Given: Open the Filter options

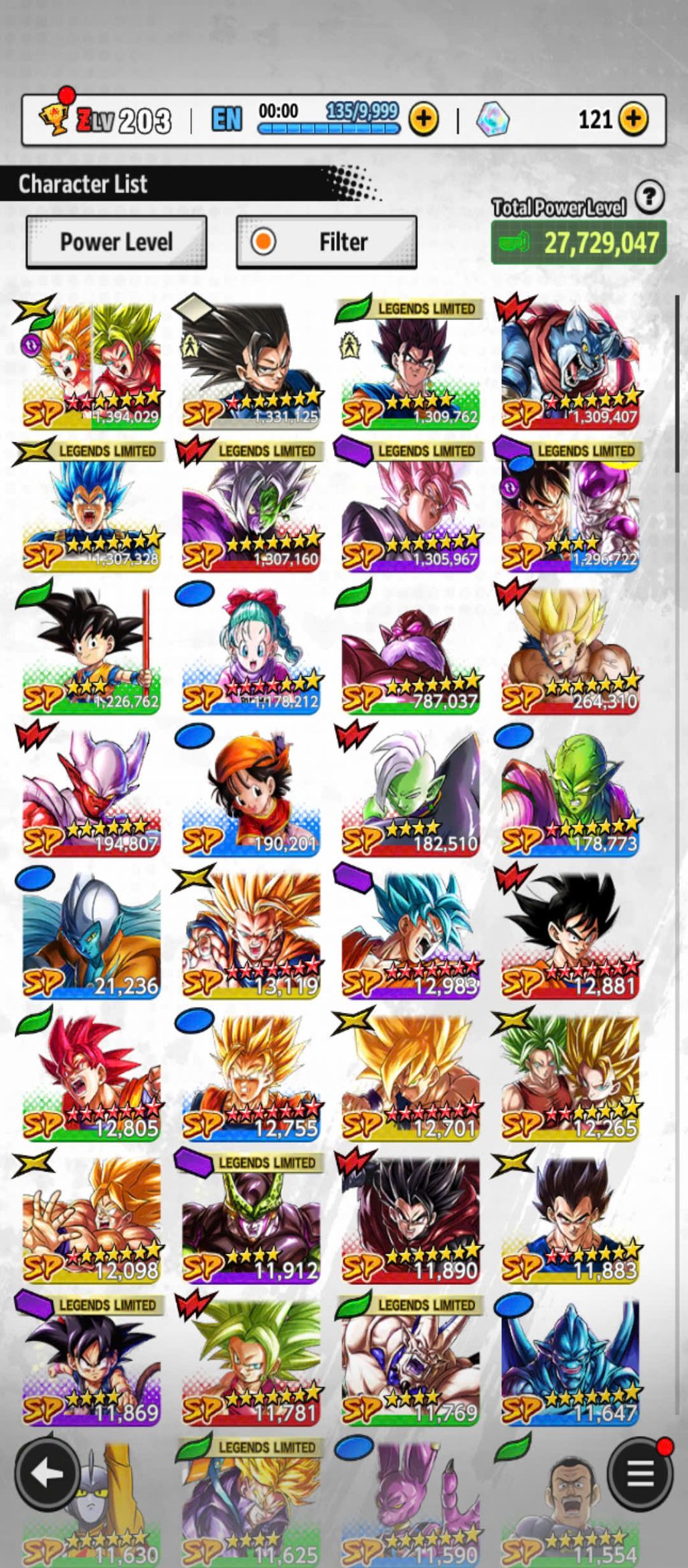Looking at the screenshot, I should click(x=327, y=242).
